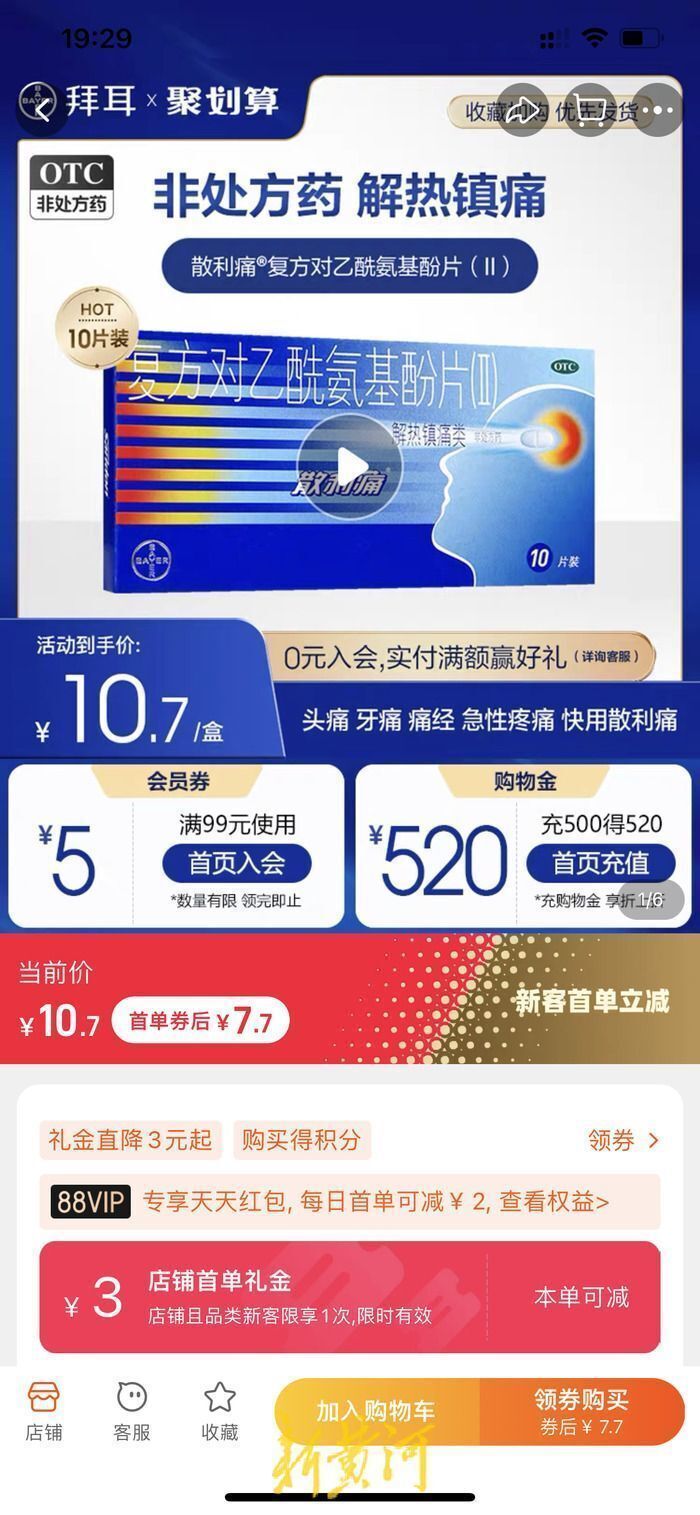Viewport: 700px width, 1515px height.
Task: Open the 领券 coupon link
Action: pos(623,1140)
